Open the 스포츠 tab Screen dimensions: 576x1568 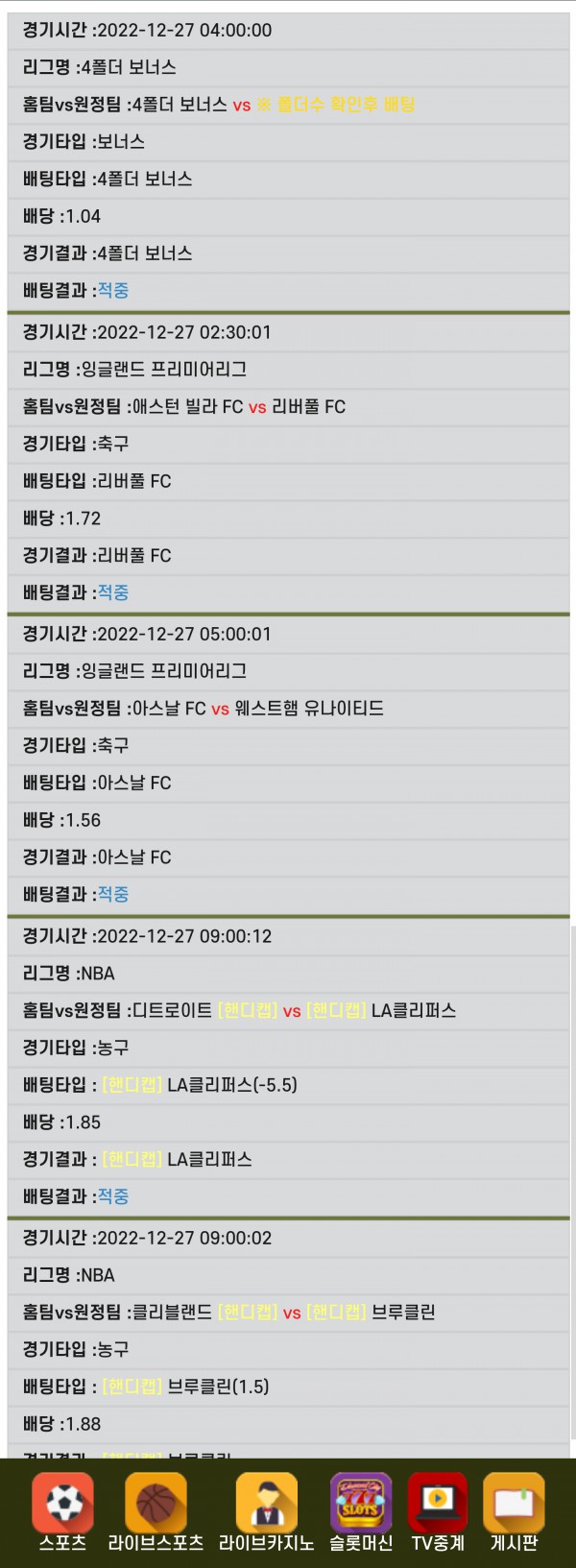pos(63,1512)
